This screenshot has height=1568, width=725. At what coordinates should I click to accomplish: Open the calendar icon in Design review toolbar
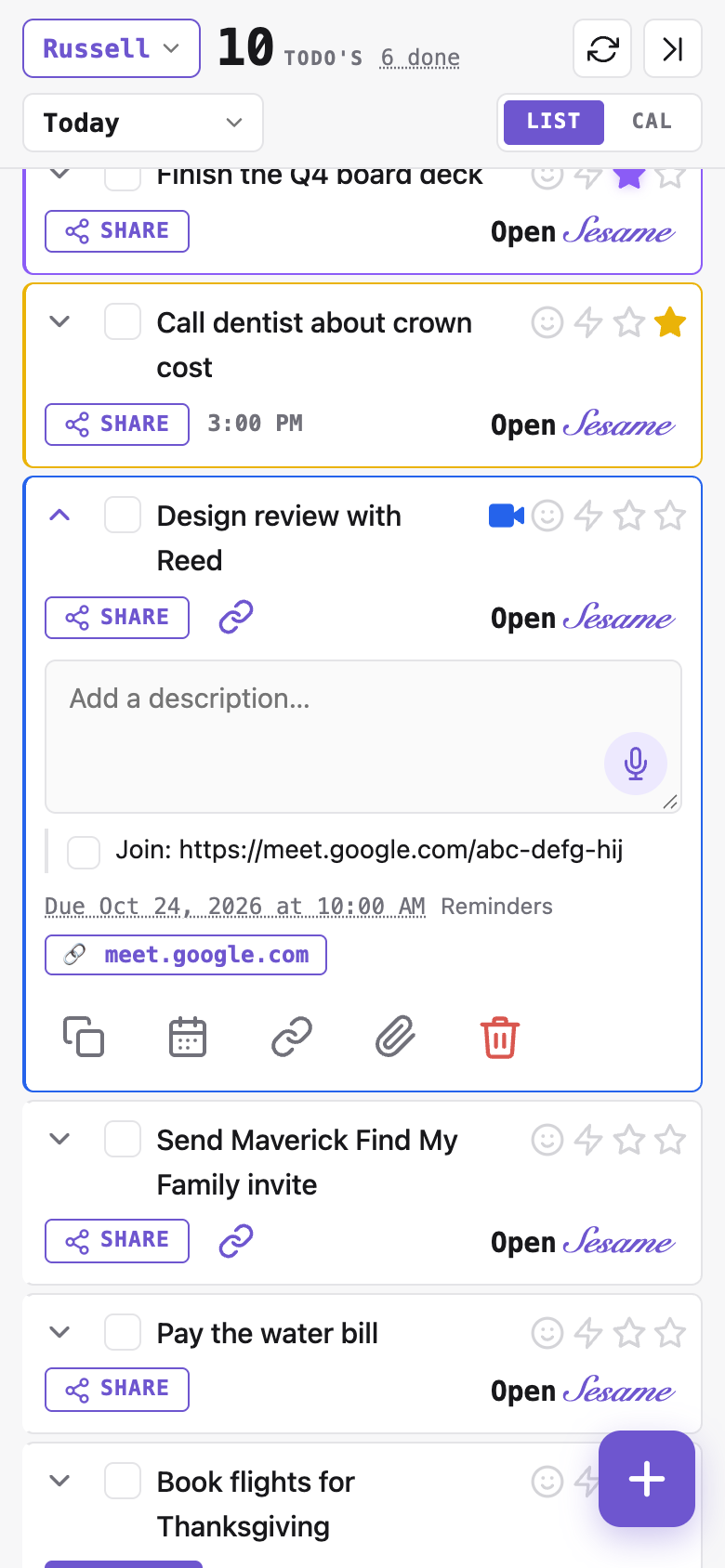pos(188,1038)
